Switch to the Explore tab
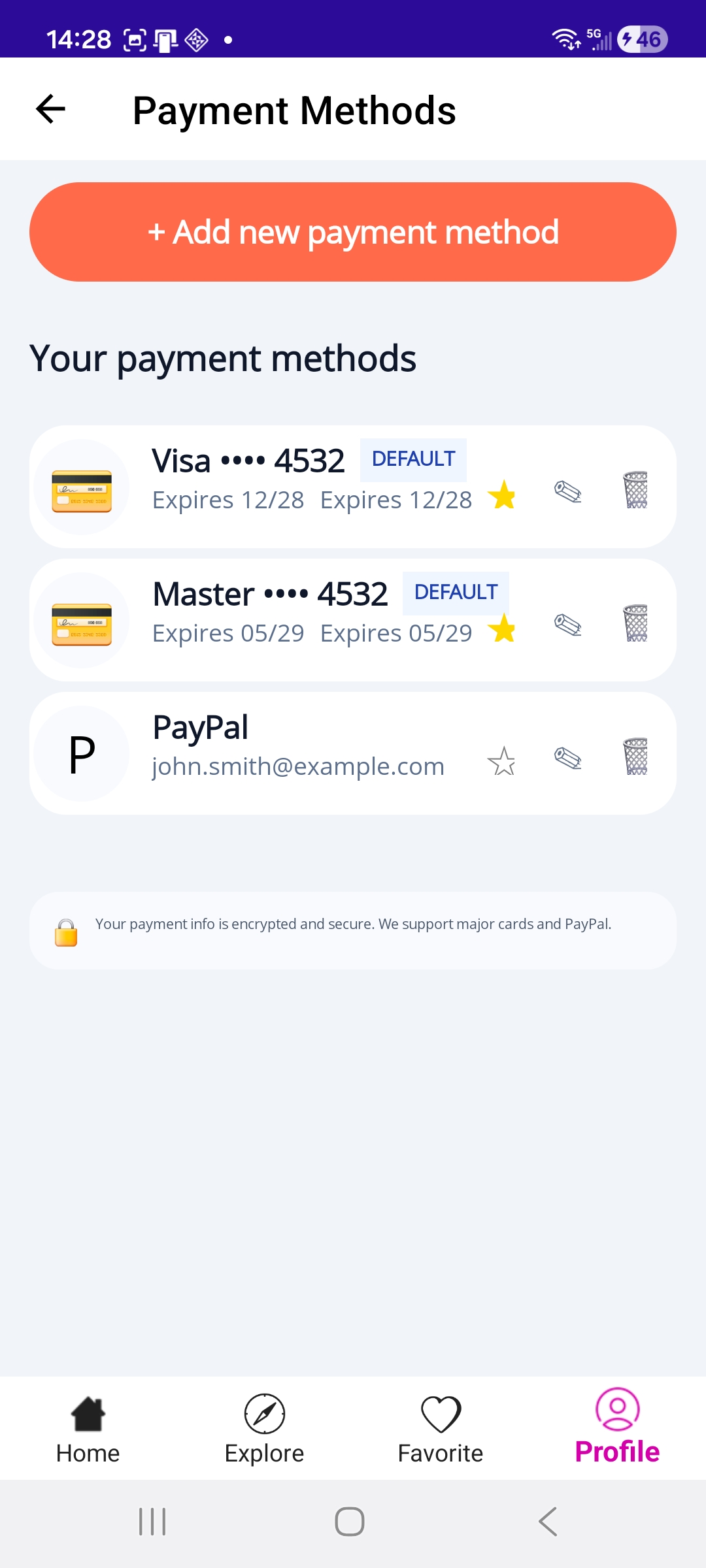706x1568 pixels. 265,1429
